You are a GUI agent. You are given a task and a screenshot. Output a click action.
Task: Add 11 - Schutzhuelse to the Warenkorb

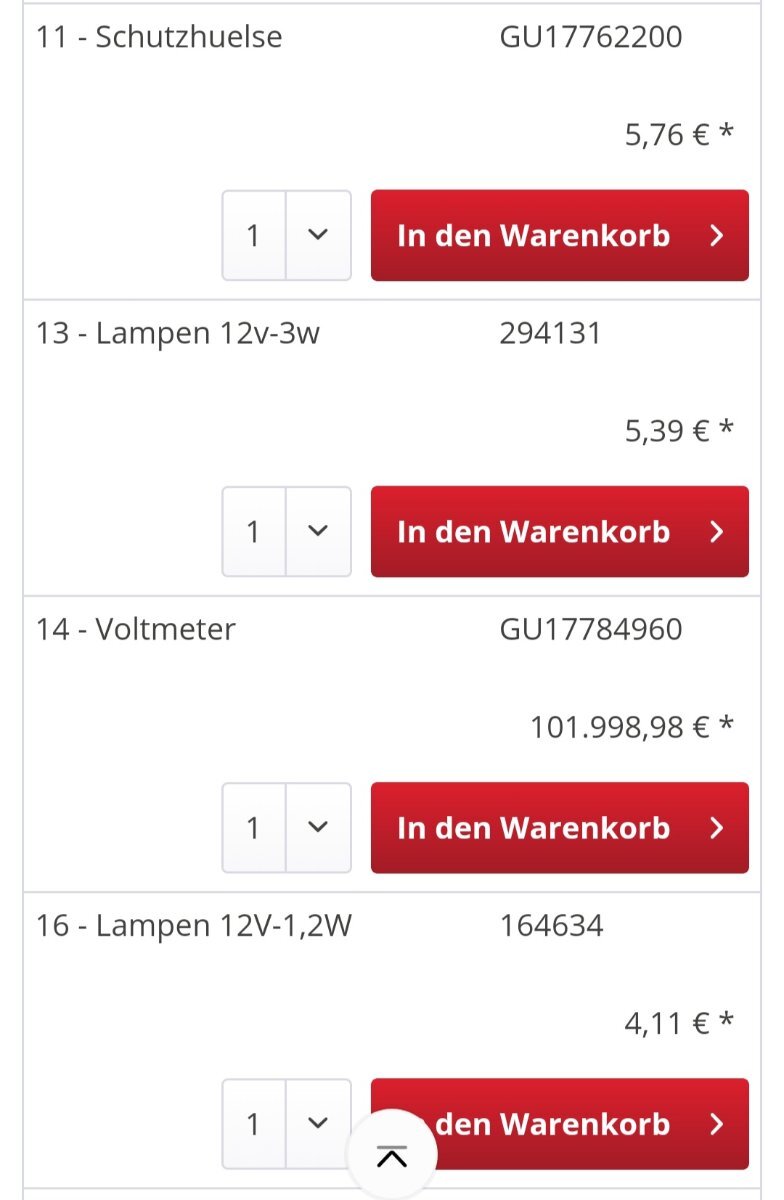click(559, 236)
